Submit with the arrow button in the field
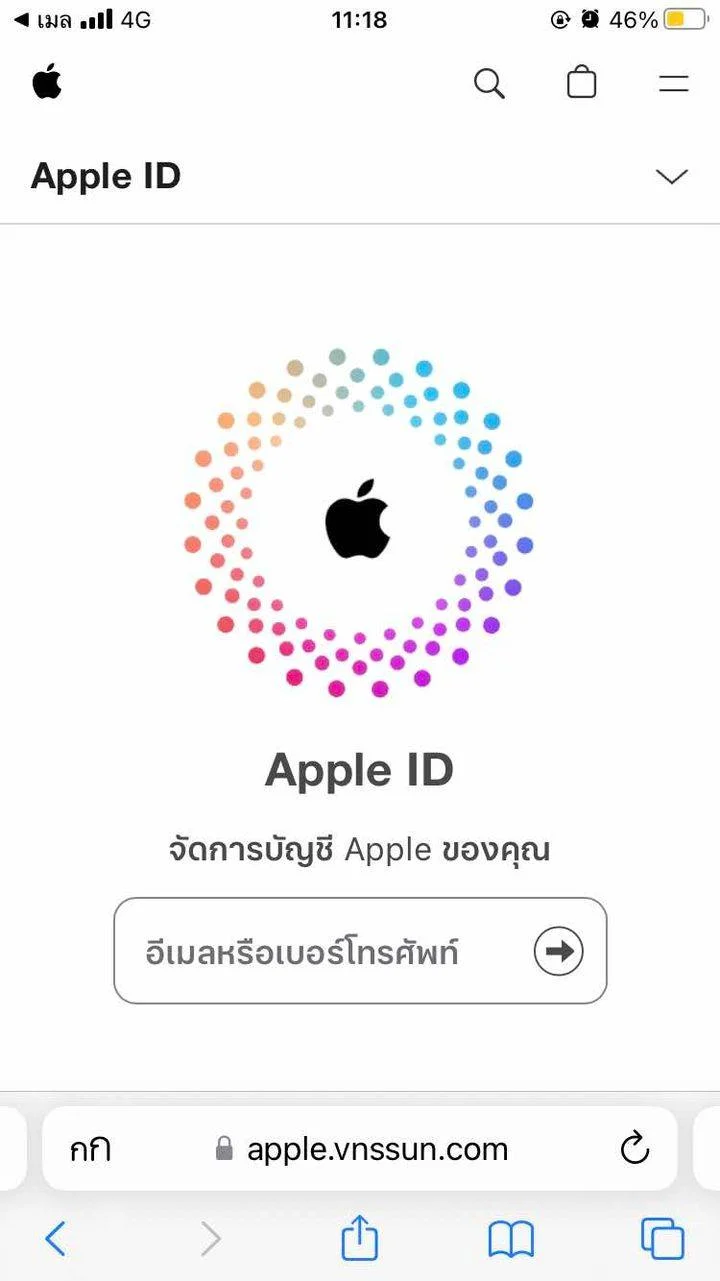The height and width of the screenshot is (1281, 720). tap(558, 951)
